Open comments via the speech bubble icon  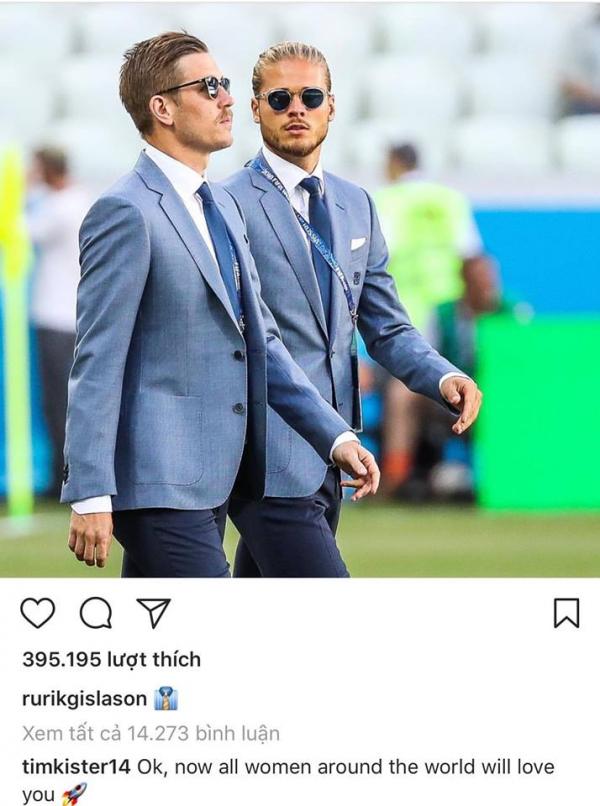96,613
